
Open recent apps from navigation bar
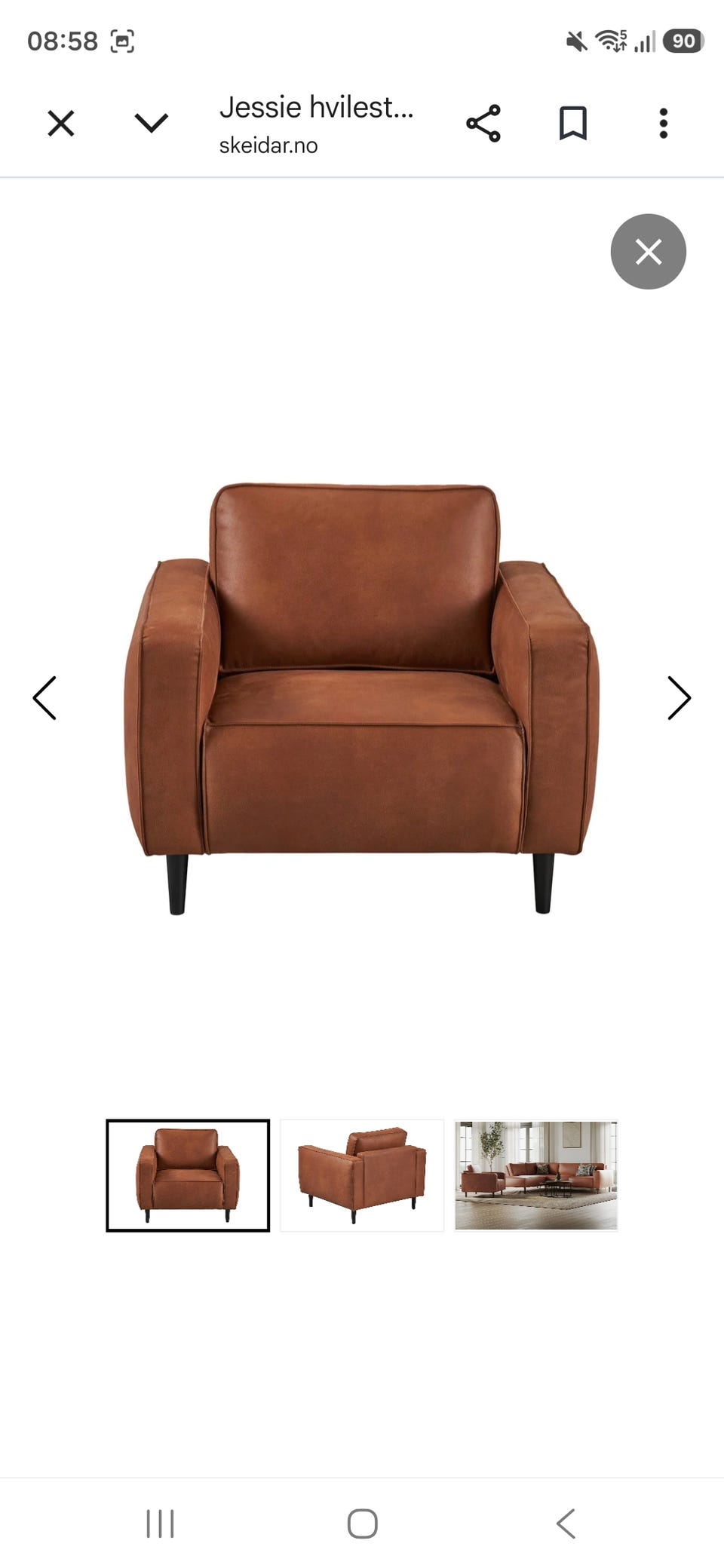point(160,1524)
